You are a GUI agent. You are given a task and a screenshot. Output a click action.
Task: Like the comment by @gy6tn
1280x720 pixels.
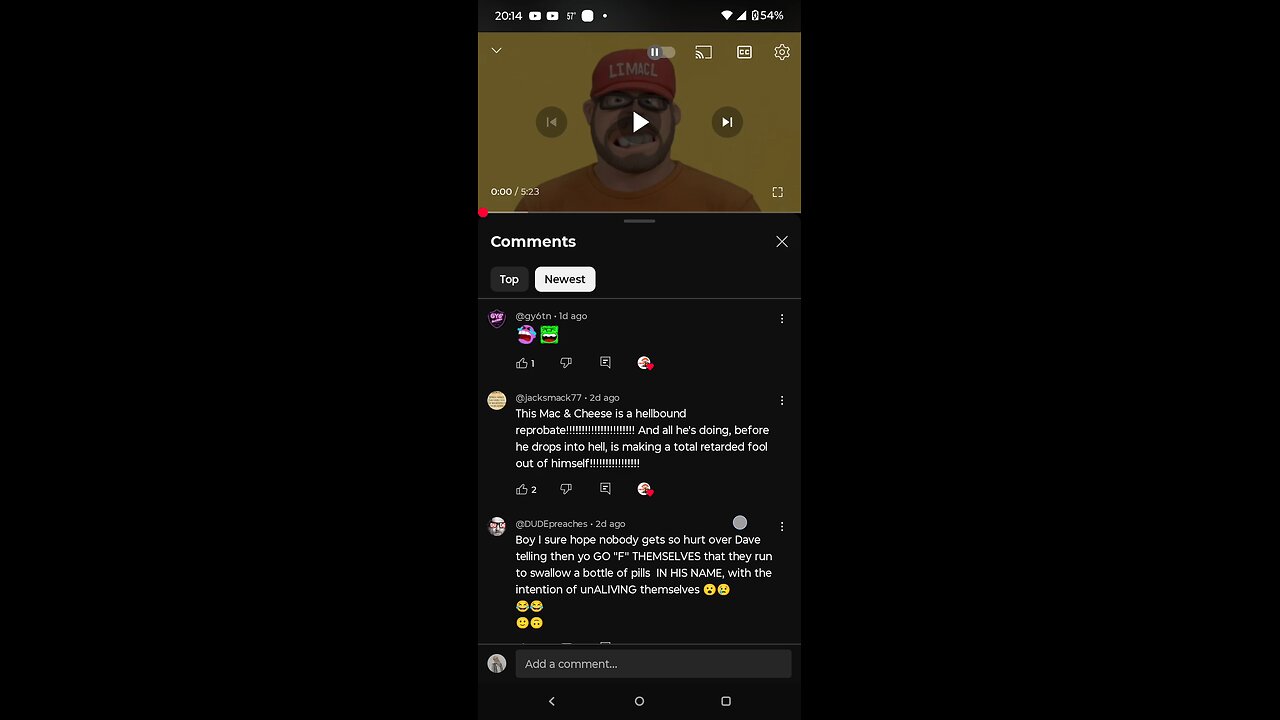point(522,363)
